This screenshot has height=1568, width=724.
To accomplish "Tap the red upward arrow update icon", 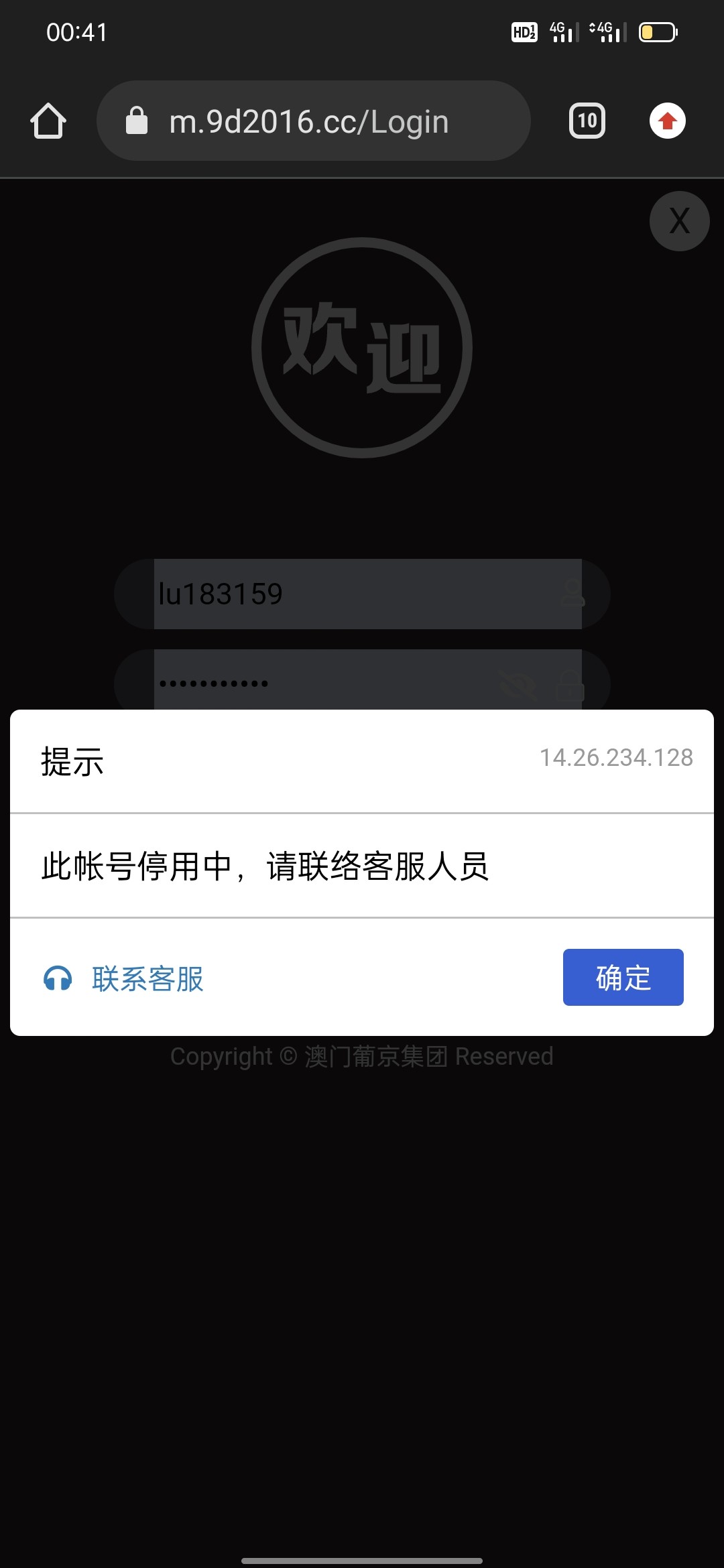I will pyautogui.click(x=667, y=121).
